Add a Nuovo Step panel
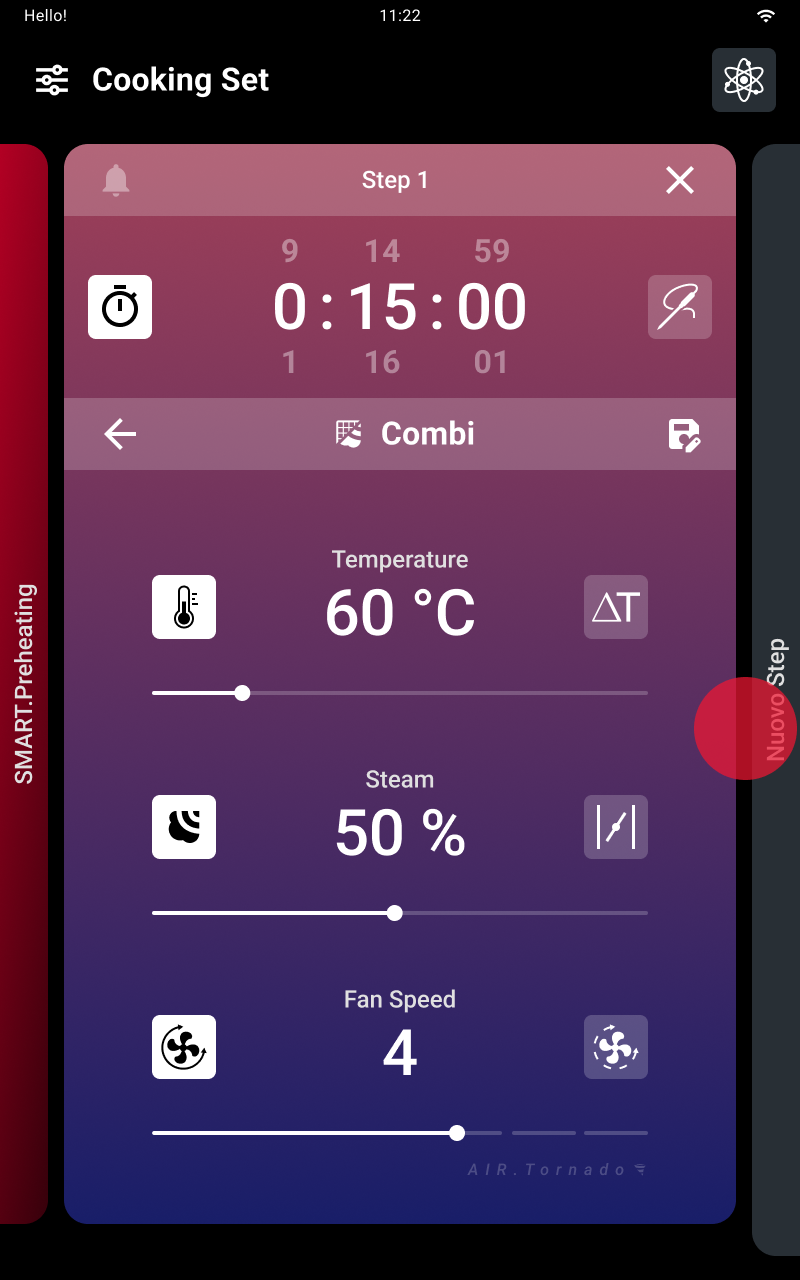This screenshot has height=1280, width=800. (x=776, y=700)
